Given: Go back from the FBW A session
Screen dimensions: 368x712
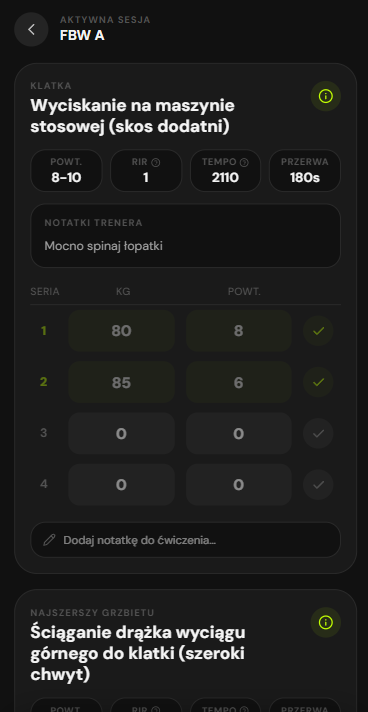Looking at the screenshot, I should coord(31,30).
